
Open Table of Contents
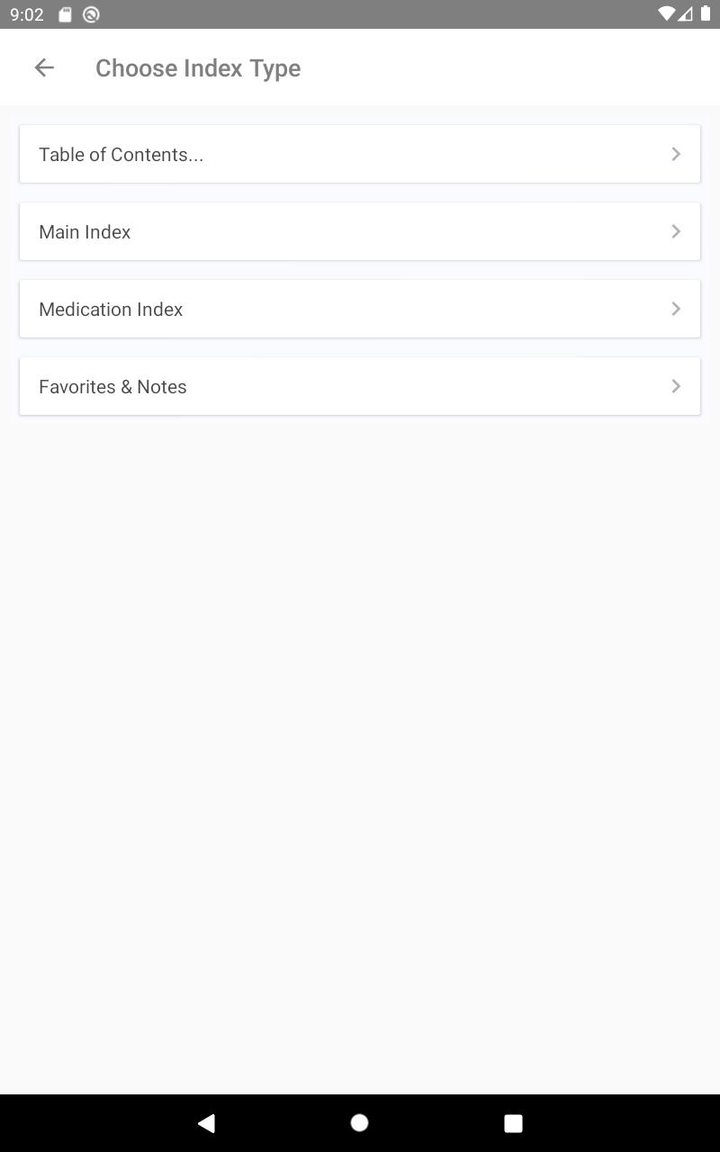(359, 154)
